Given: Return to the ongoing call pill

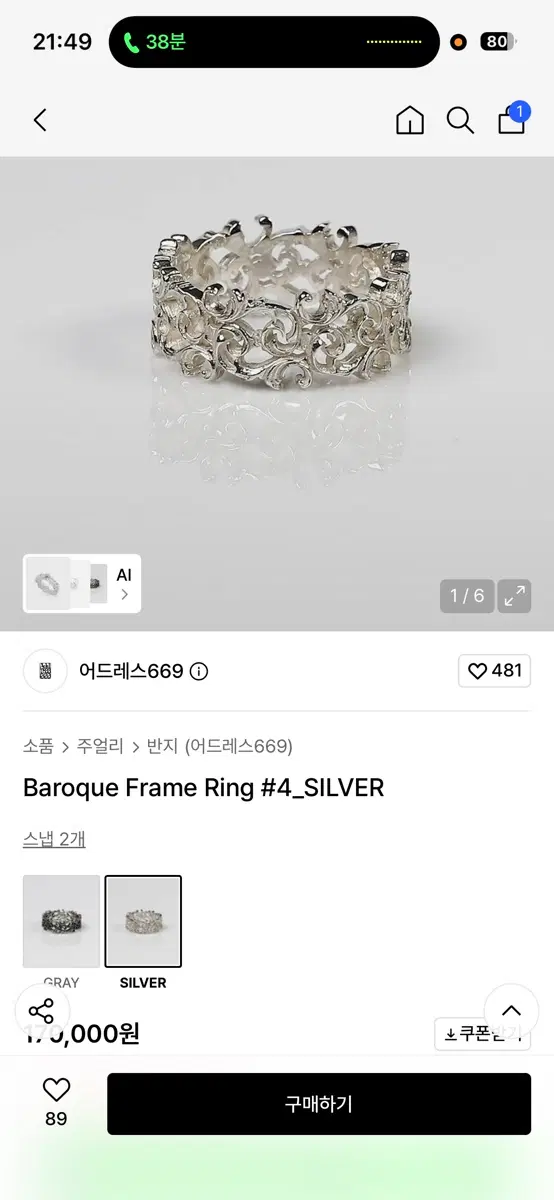Looking at the screenshot, I should point(274,42).
